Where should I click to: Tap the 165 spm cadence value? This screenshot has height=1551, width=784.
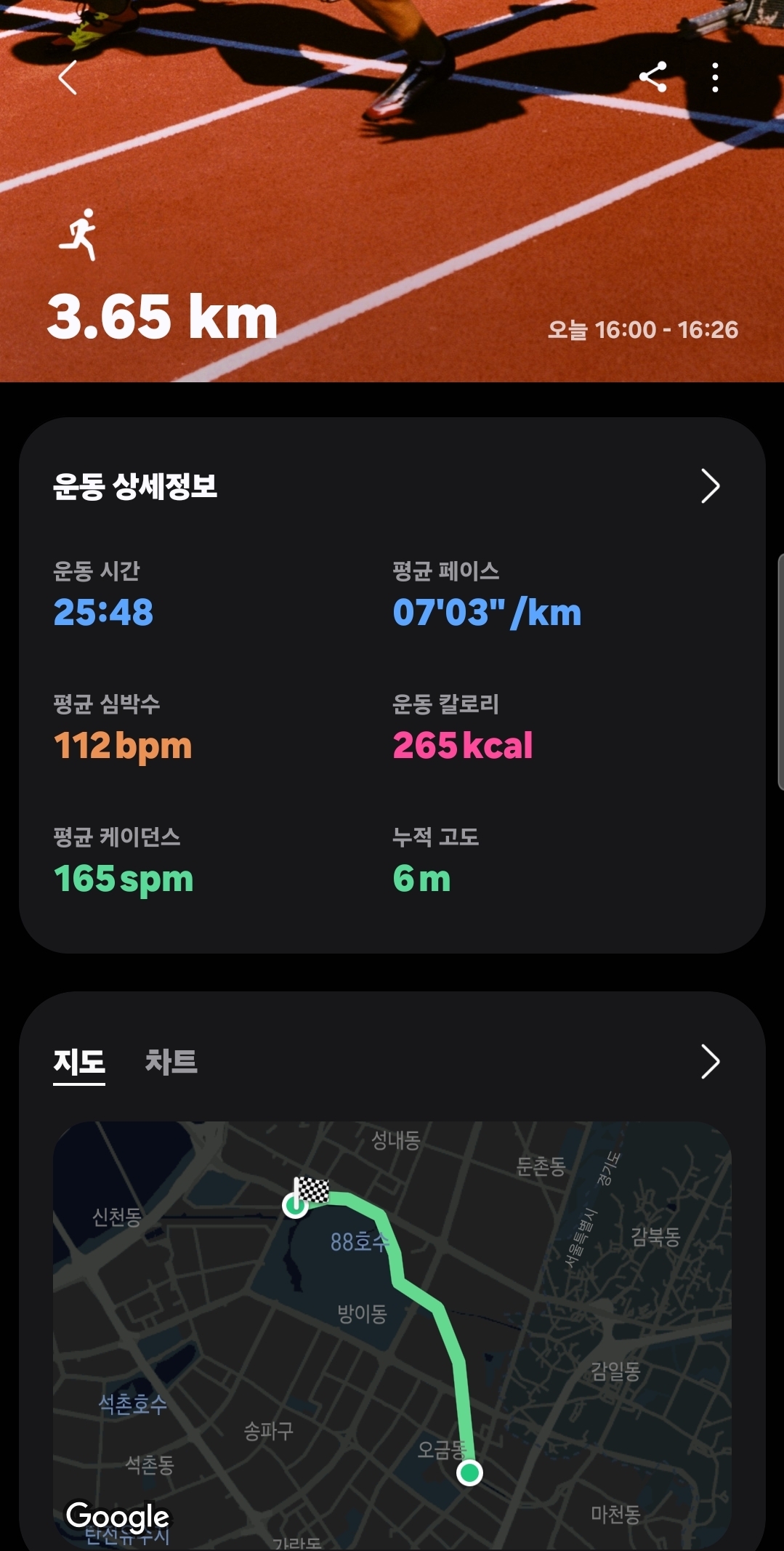tap(124, 879)
